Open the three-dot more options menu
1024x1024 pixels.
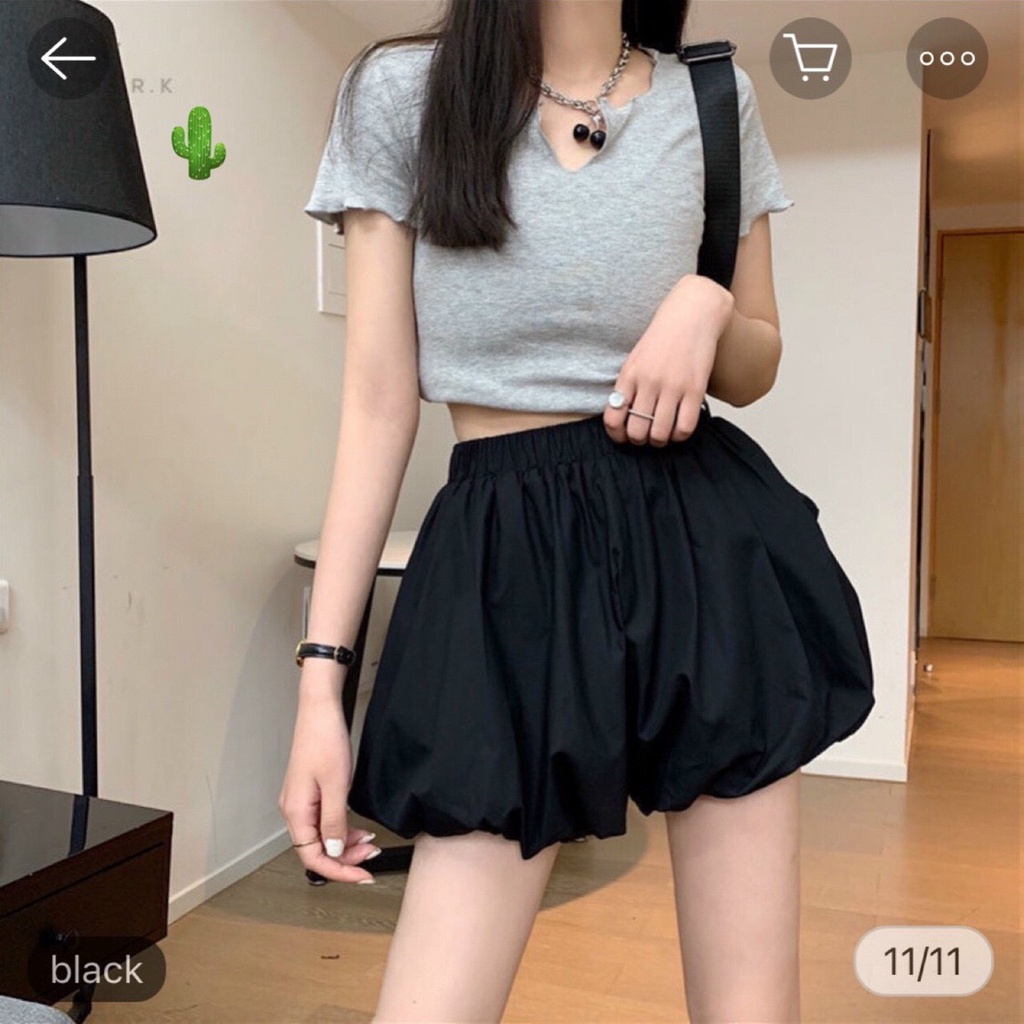(946, 58)
